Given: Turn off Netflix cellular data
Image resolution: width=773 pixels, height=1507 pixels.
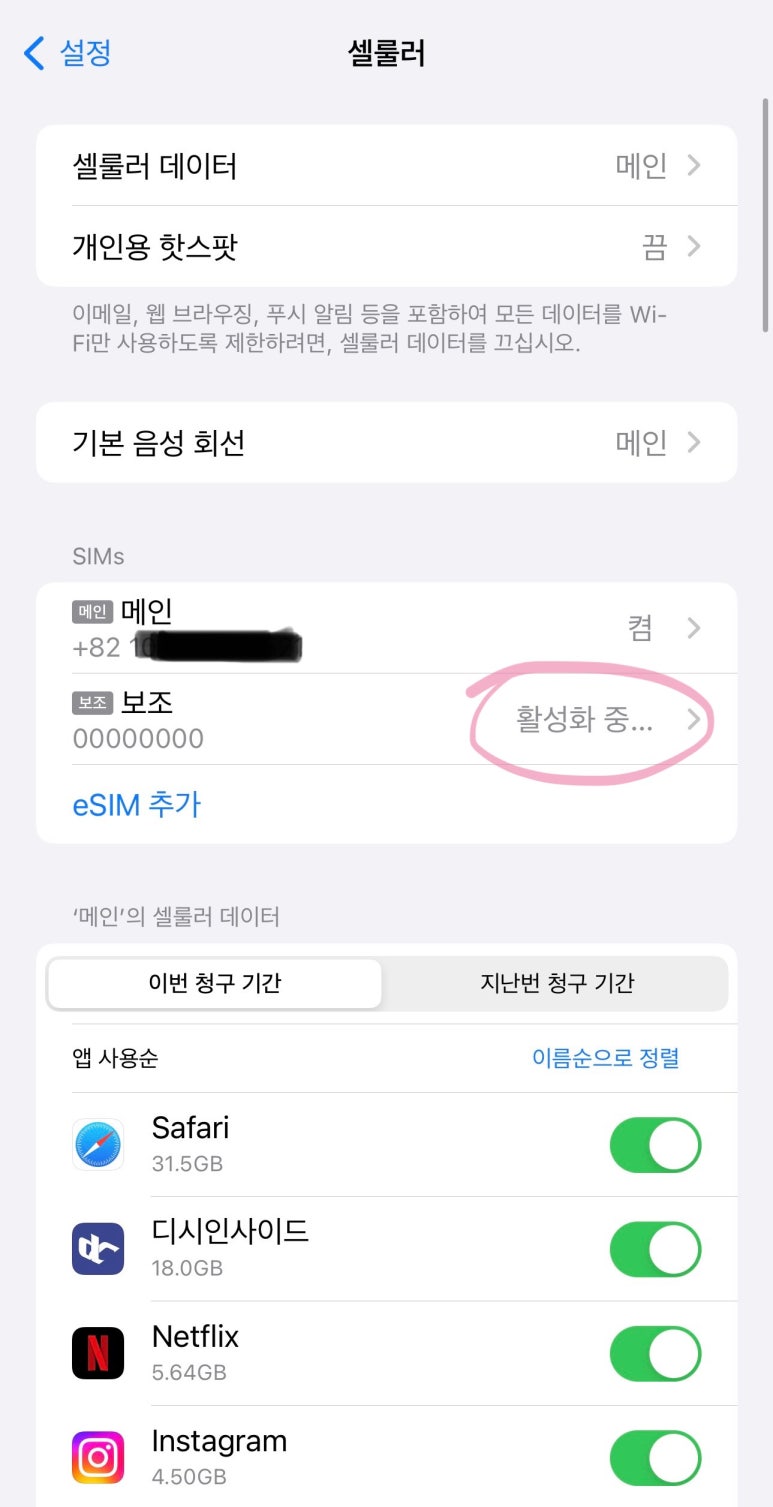Looking at the screenshot, I should coord(656,1354).
